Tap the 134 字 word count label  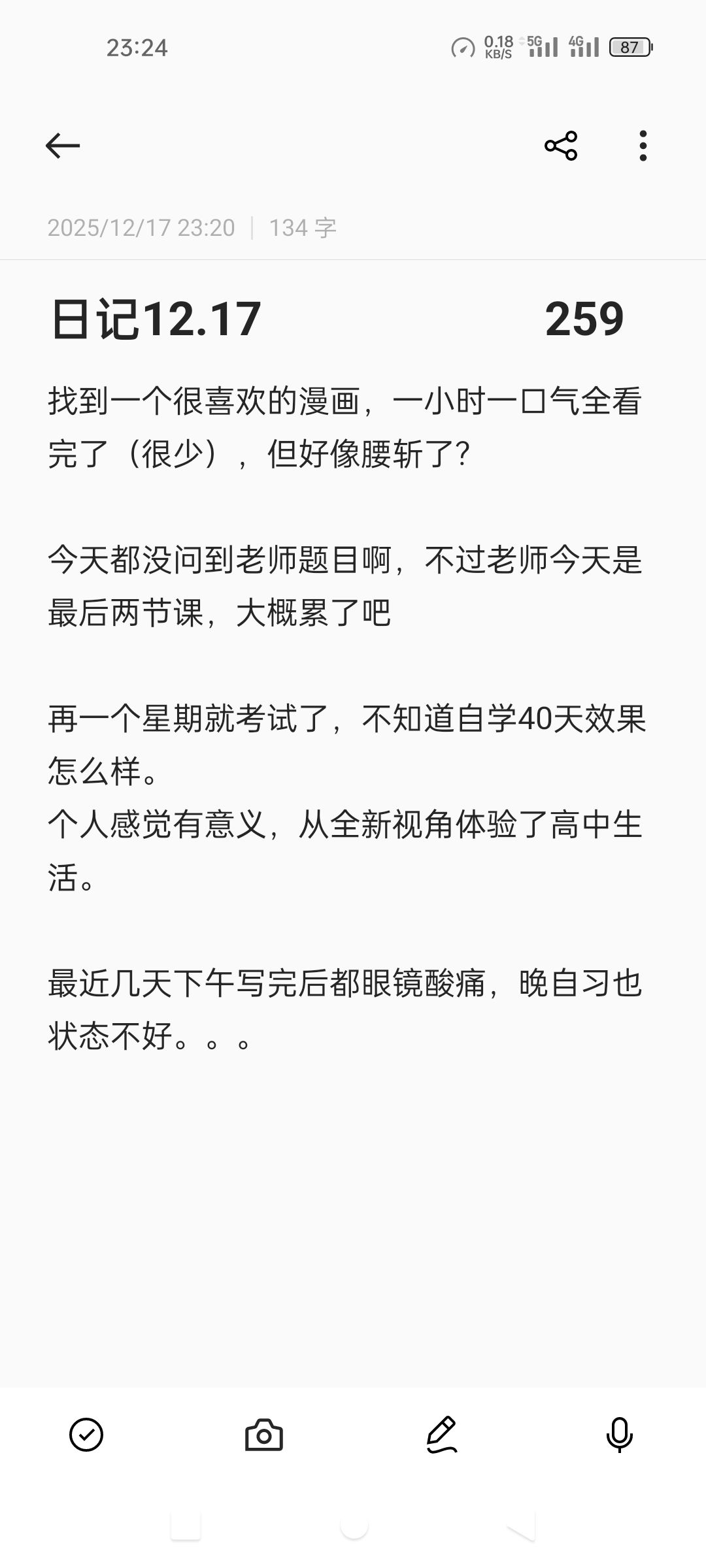tap(302, 229)
